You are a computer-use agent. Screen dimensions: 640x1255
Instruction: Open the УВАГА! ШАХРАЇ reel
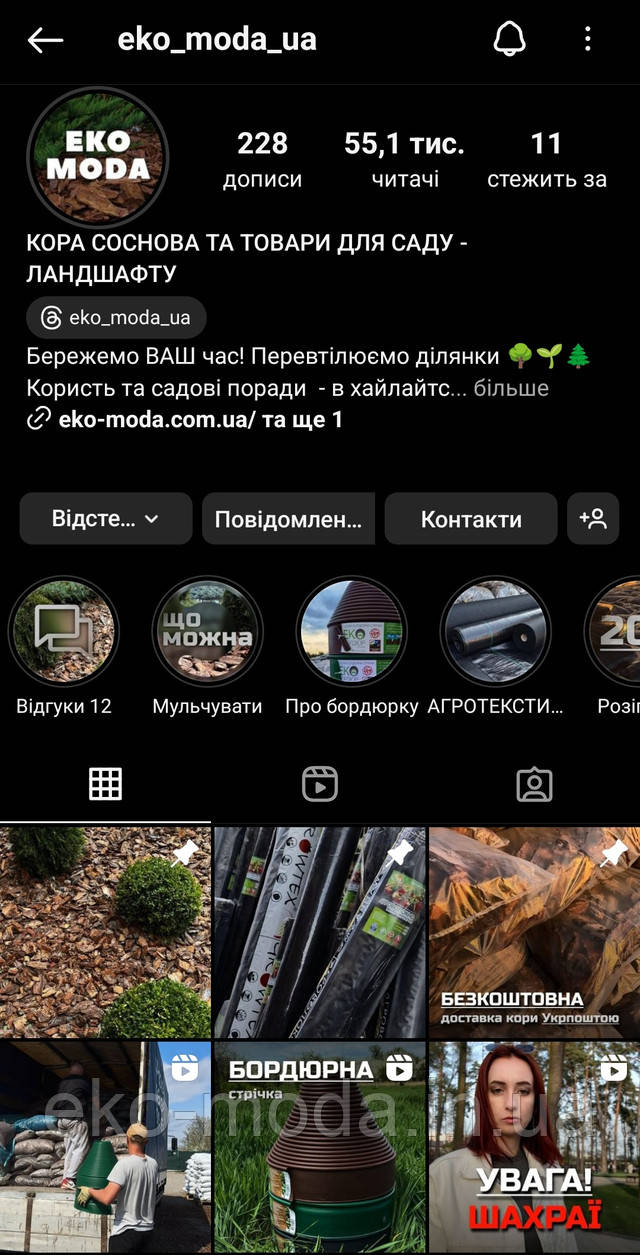click(x=534, y=1147)
